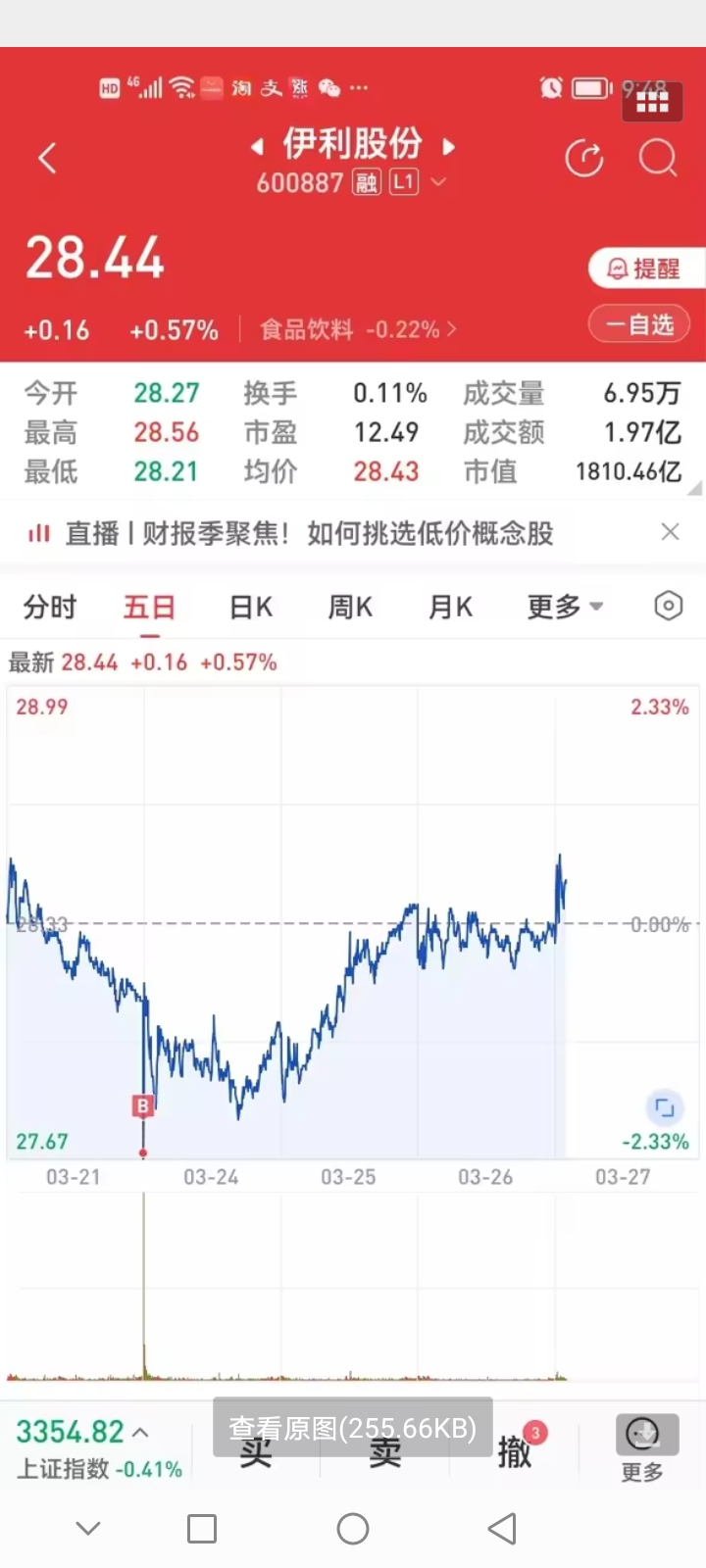706x1568 pixels.
Task: Select the 日K chart tab
Action: coord(250,608)
